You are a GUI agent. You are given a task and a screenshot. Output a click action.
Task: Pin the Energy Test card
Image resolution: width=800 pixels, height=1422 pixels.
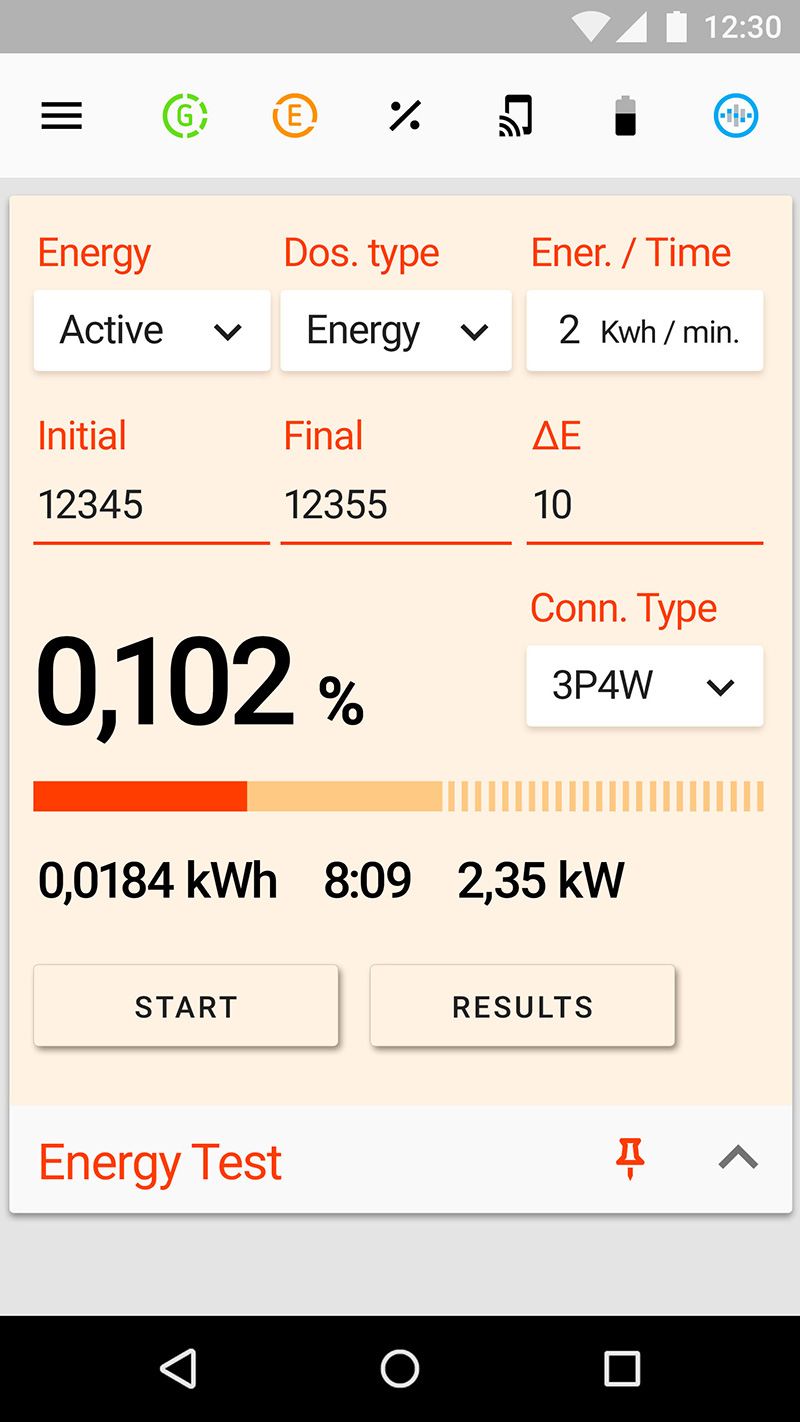[x=630, y=1159]
